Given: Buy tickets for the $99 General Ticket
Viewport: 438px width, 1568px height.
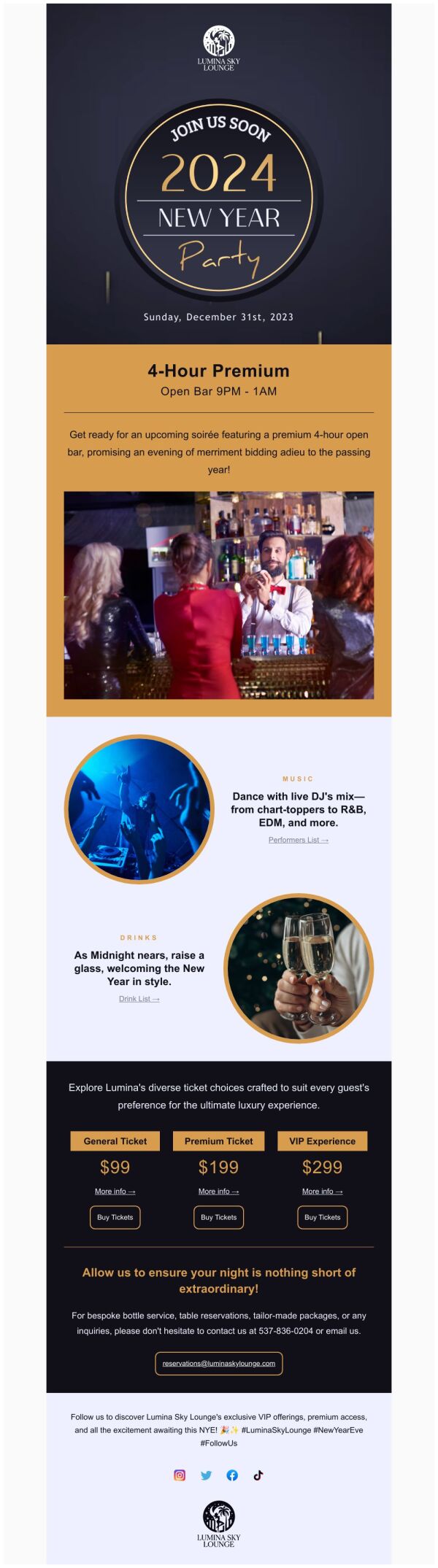Looking at the screenshot, I should 115,1217.
